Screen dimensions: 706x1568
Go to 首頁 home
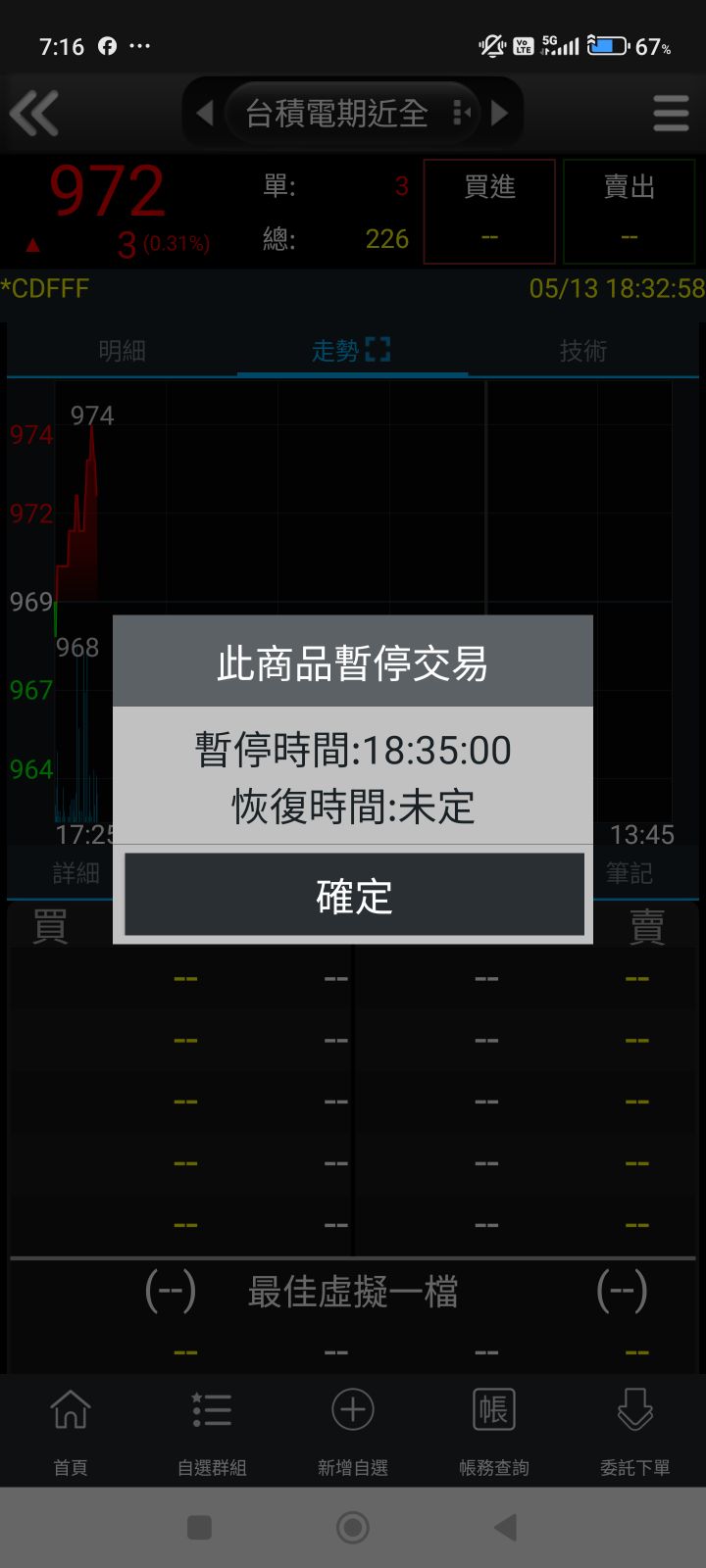click(x=71, y=1432)
